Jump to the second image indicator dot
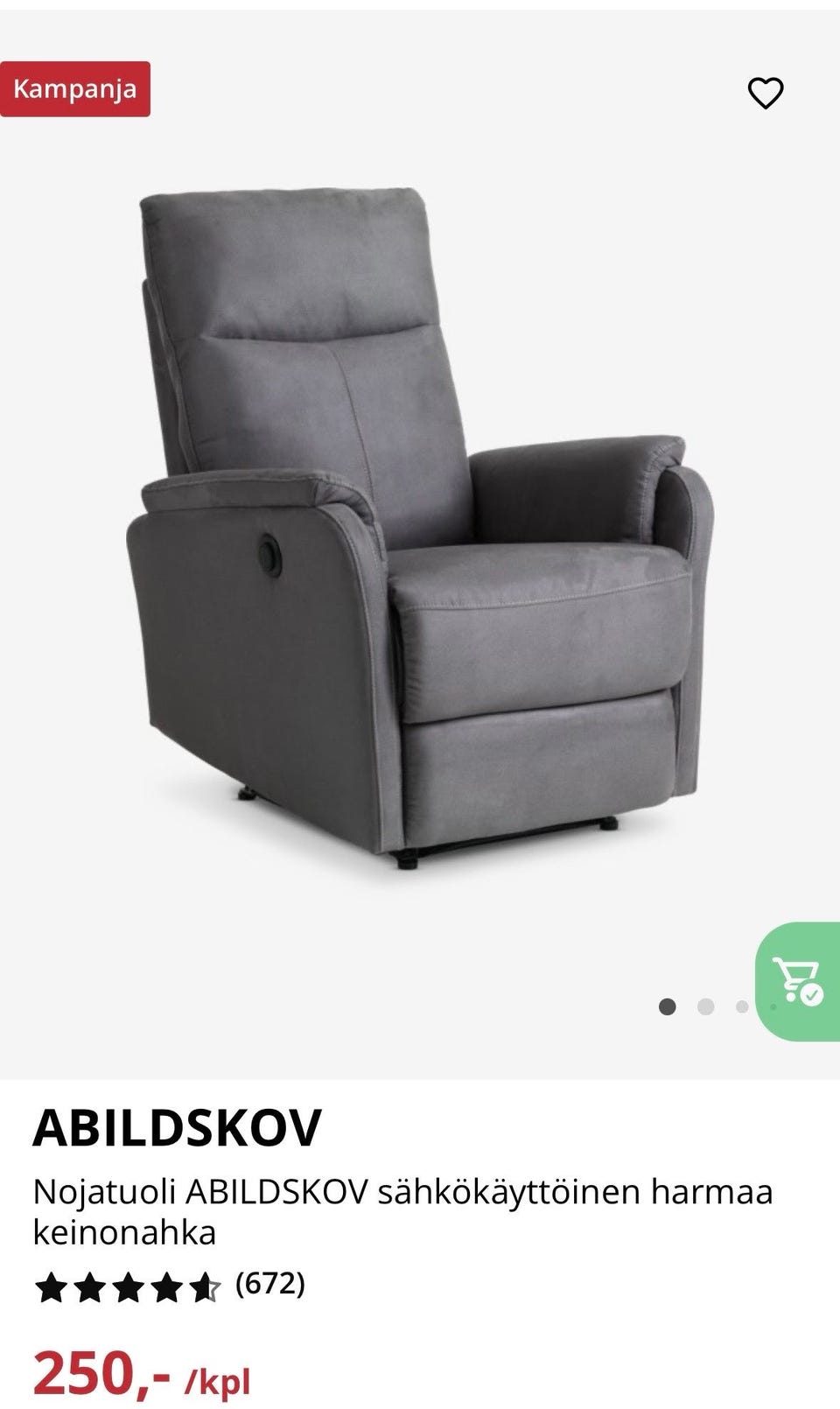 pos(706,1006)
